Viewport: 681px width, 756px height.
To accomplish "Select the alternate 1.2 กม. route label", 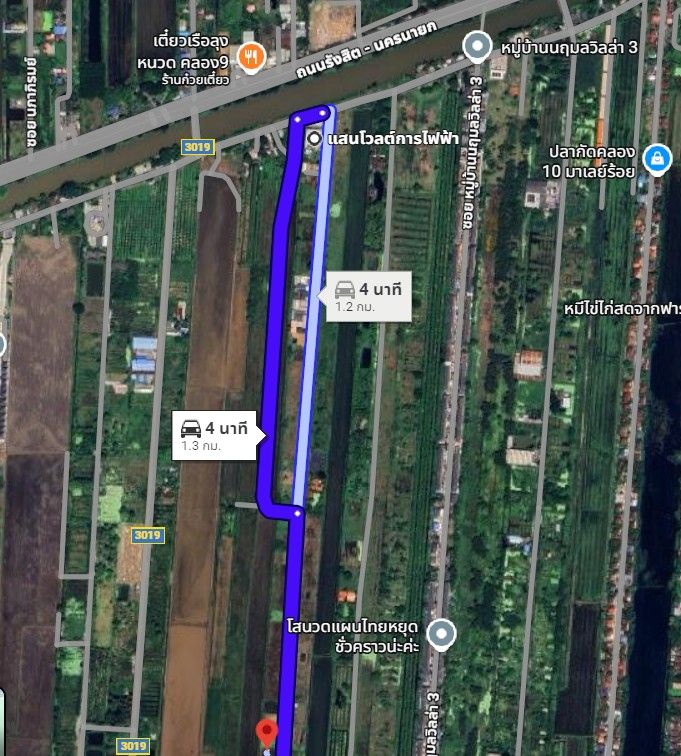I will click(x=370, y=298).
